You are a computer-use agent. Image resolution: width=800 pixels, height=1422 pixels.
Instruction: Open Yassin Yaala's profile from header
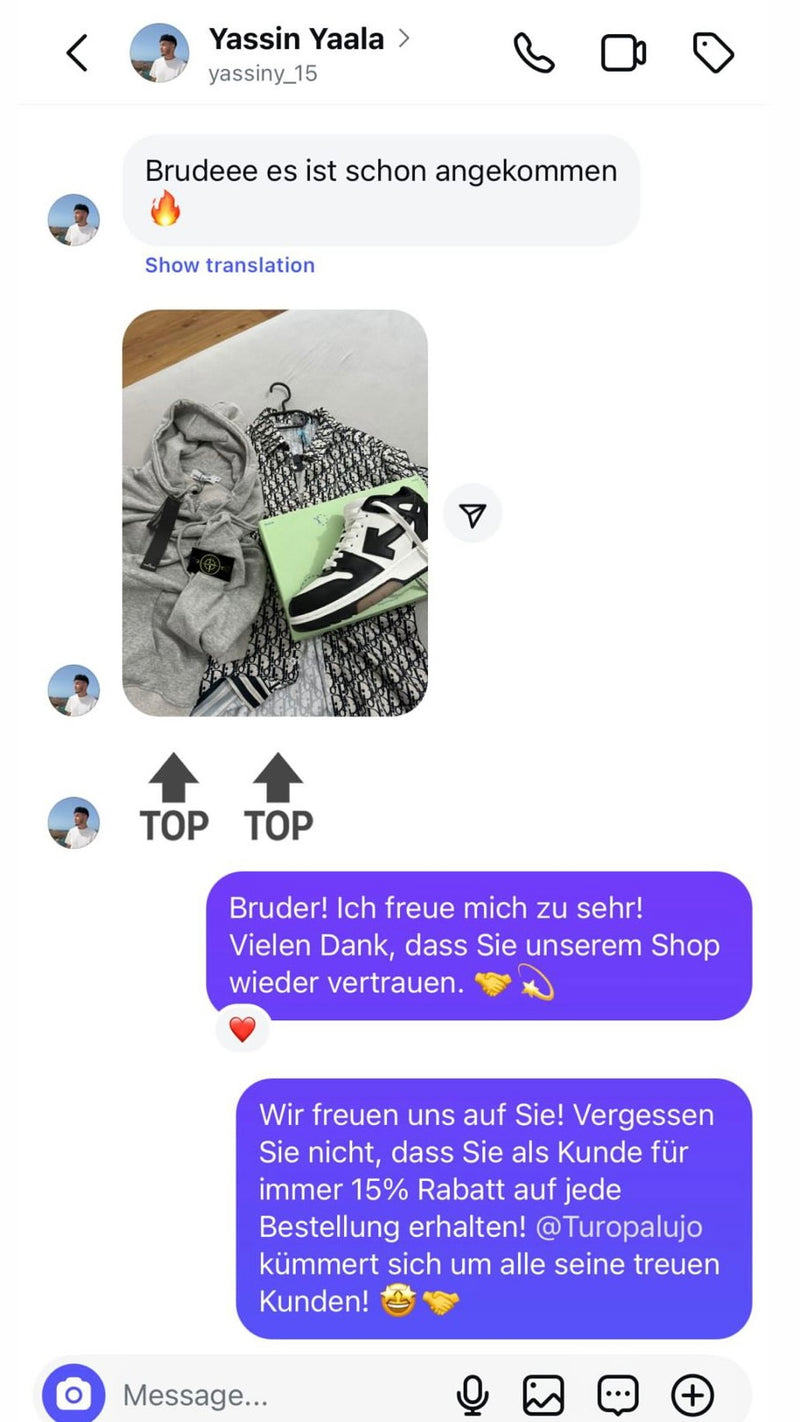296,41
